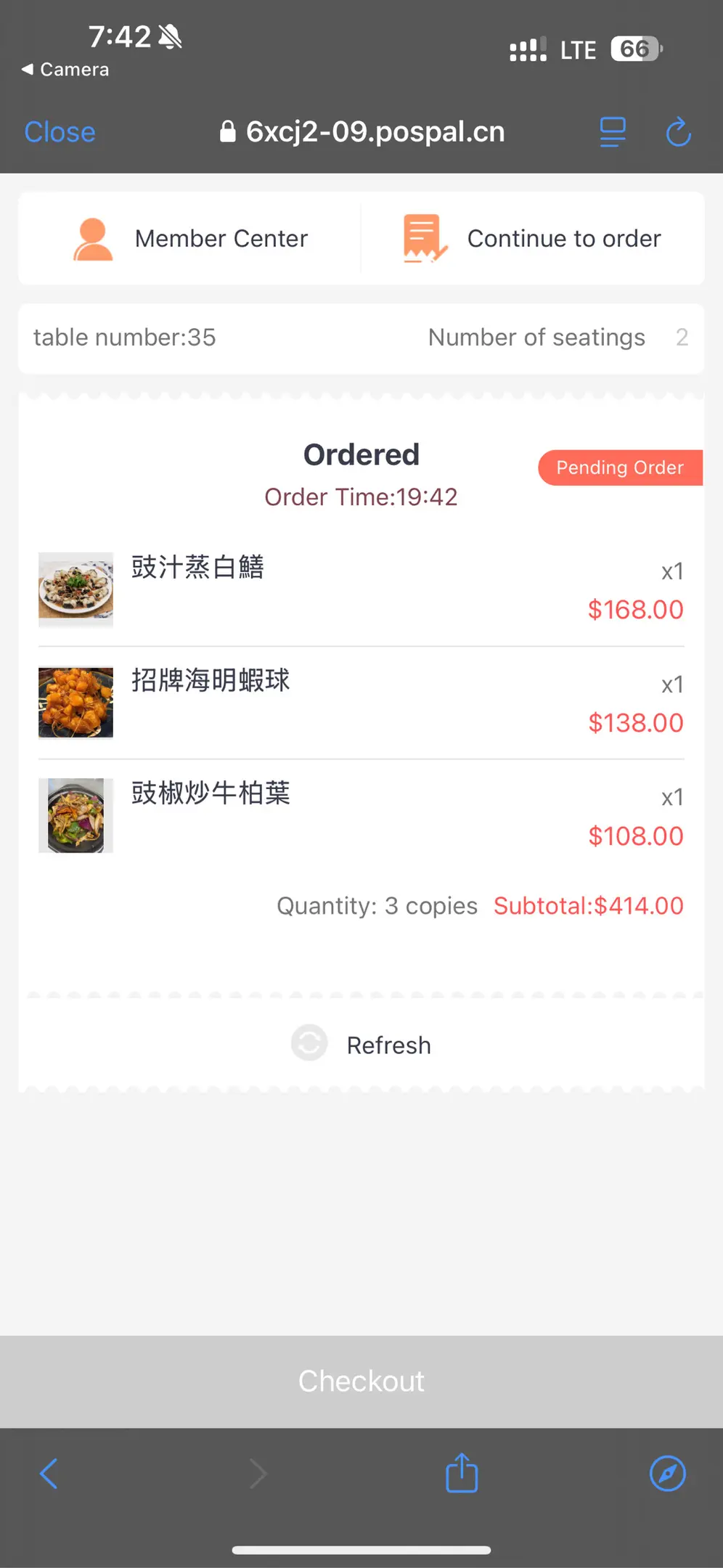Open page in Safari compass icon
Viewport: 723px width, 1568px height.
point(667,1474)
